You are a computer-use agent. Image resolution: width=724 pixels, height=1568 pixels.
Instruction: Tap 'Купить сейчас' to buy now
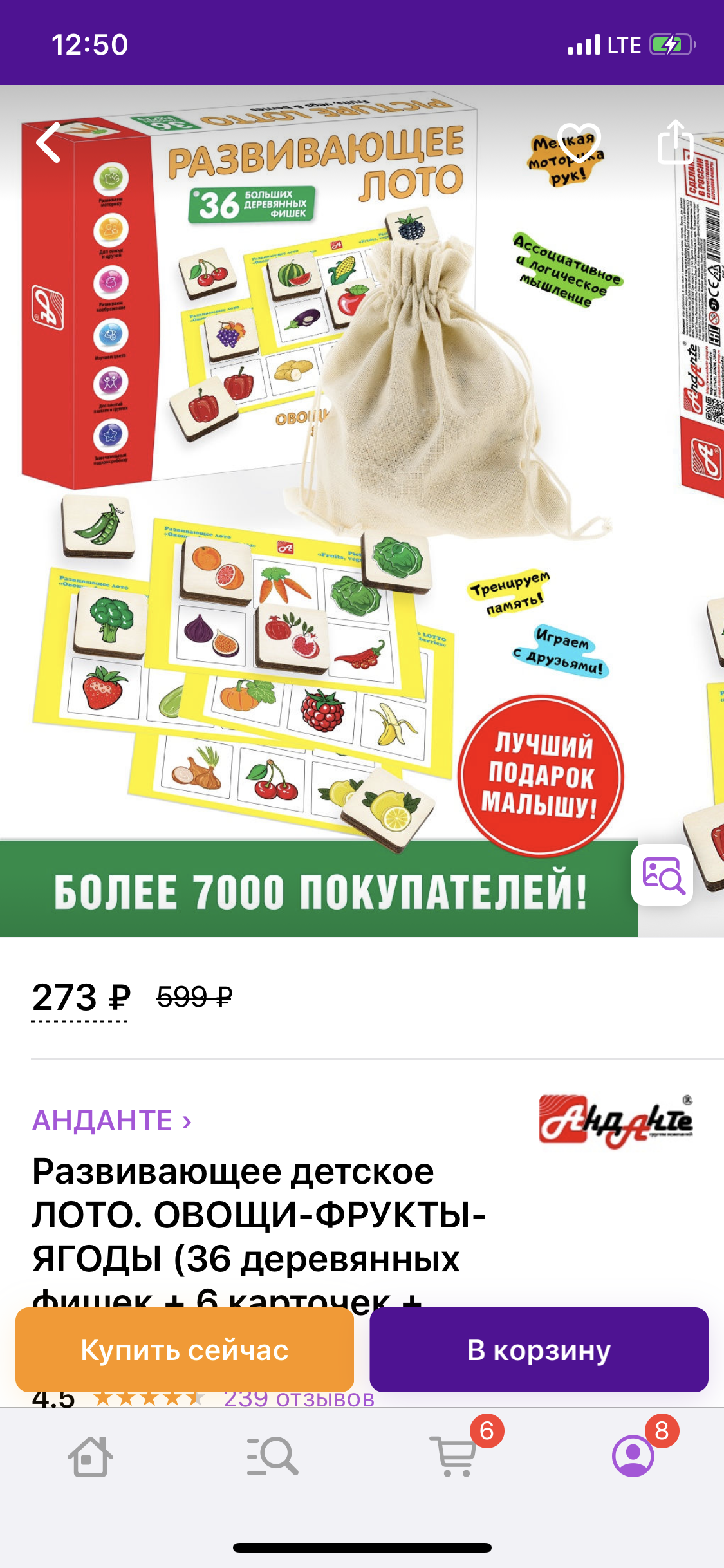[x=185, y=1350]
